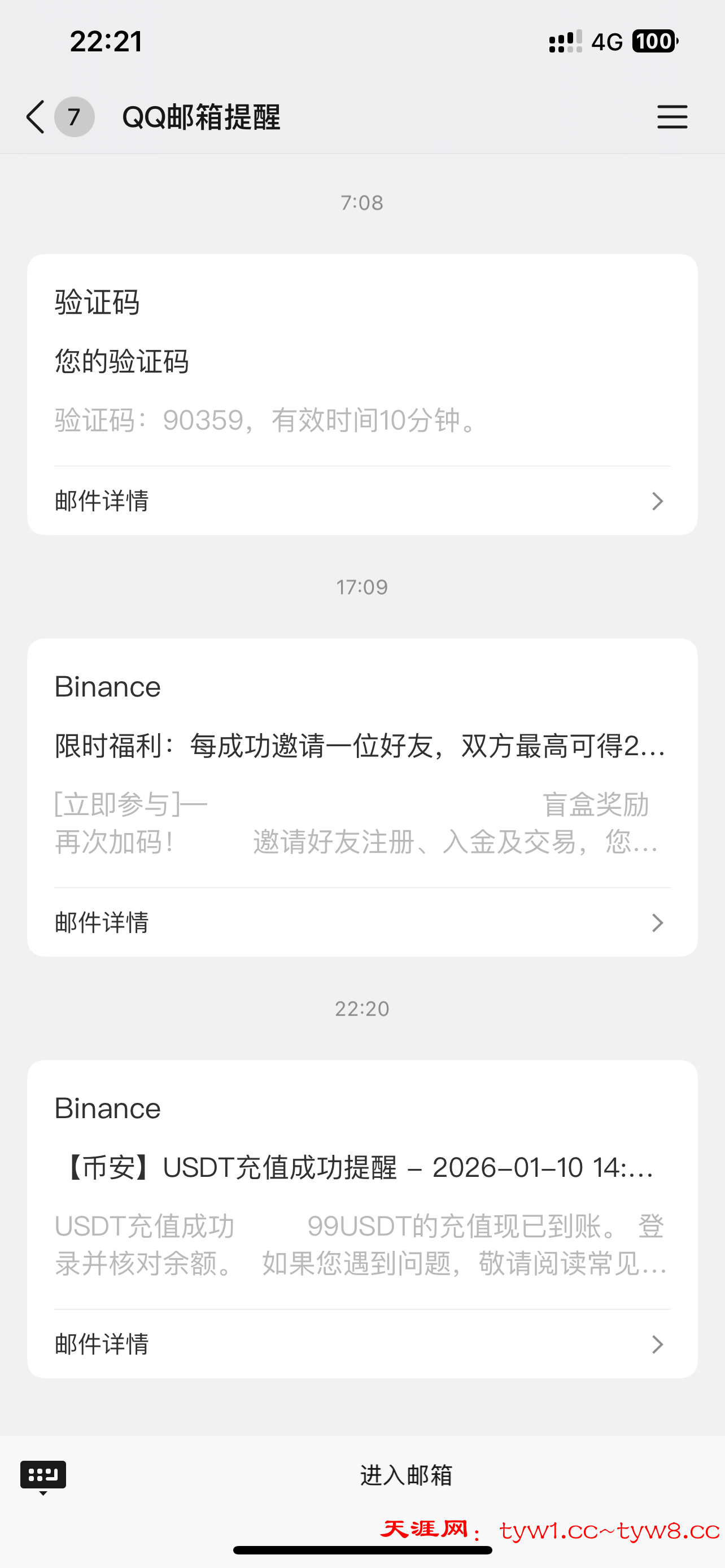Image resolution: width=725 pixels, height=1568 pixels.
Task: Open the hamburger menu at top right
Action: 672,116
